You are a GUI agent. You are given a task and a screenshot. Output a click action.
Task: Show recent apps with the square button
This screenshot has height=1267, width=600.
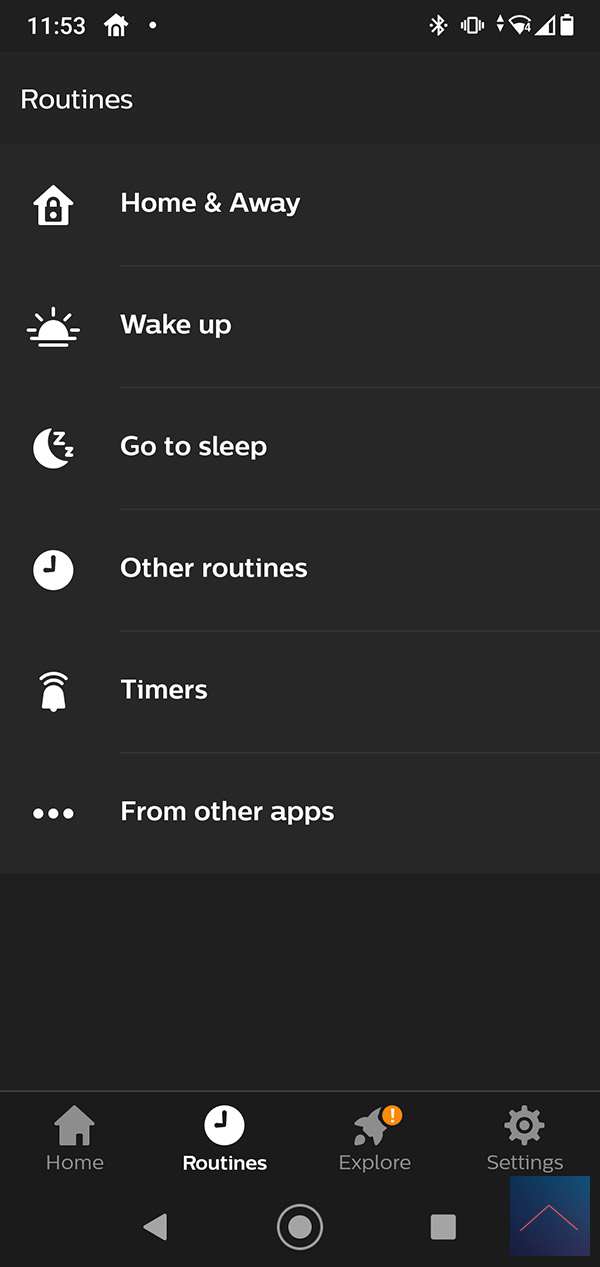[x=443, y=1226]
